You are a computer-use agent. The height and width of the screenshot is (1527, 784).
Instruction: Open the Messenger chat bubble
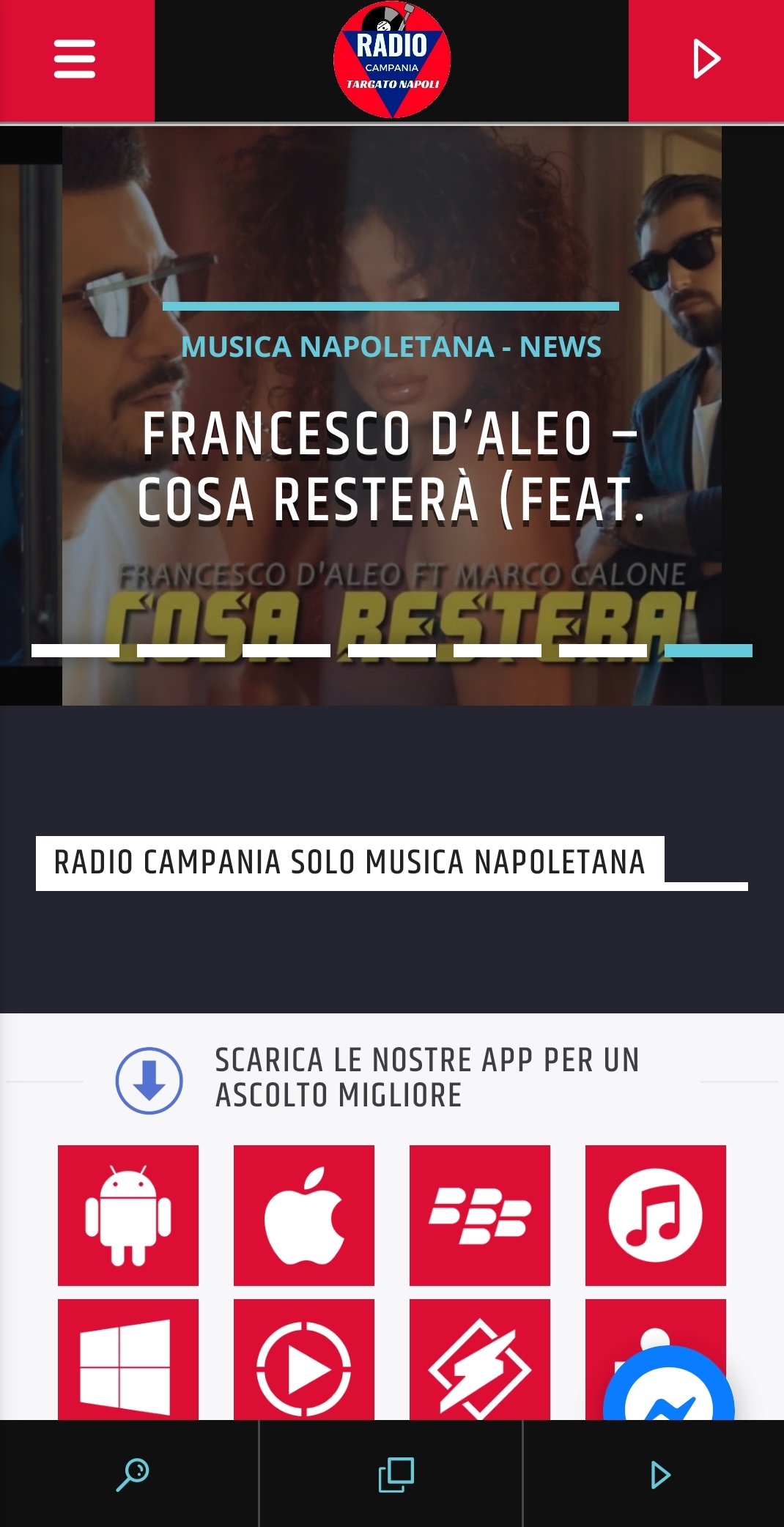click(668, 1385)
